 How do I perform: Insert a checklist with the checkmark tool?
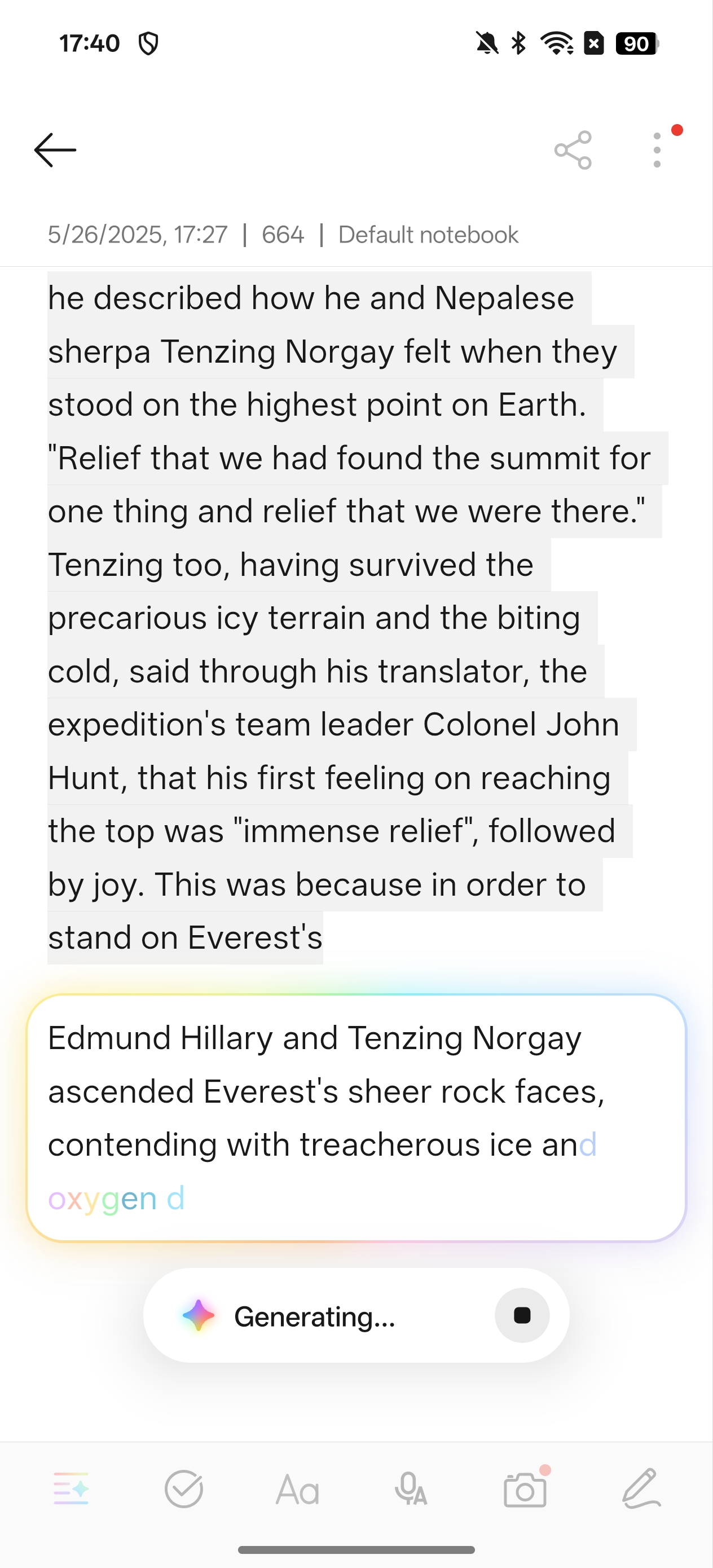[x=184, y=1489]
